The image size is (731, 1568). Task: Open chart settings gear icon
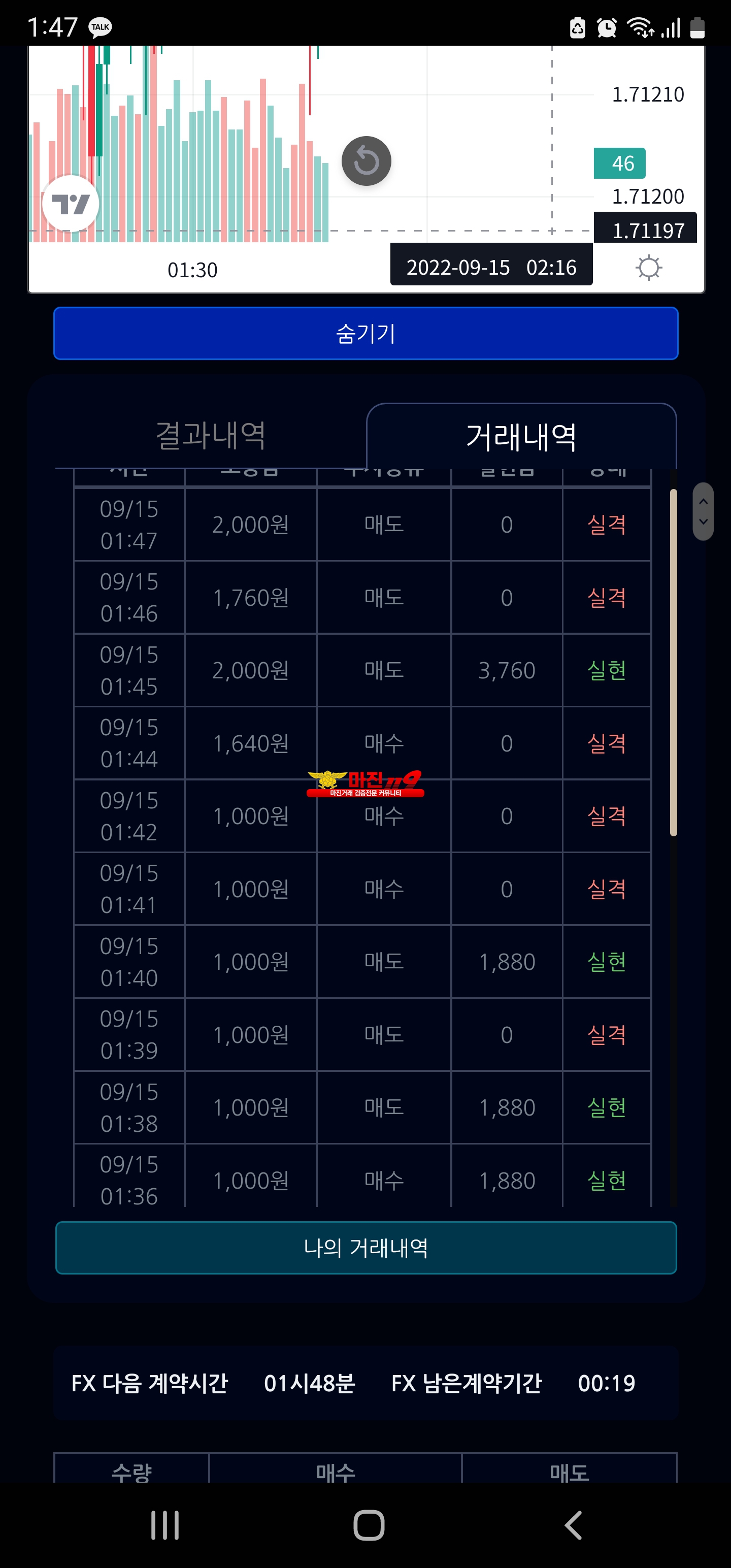pos(648,268)
